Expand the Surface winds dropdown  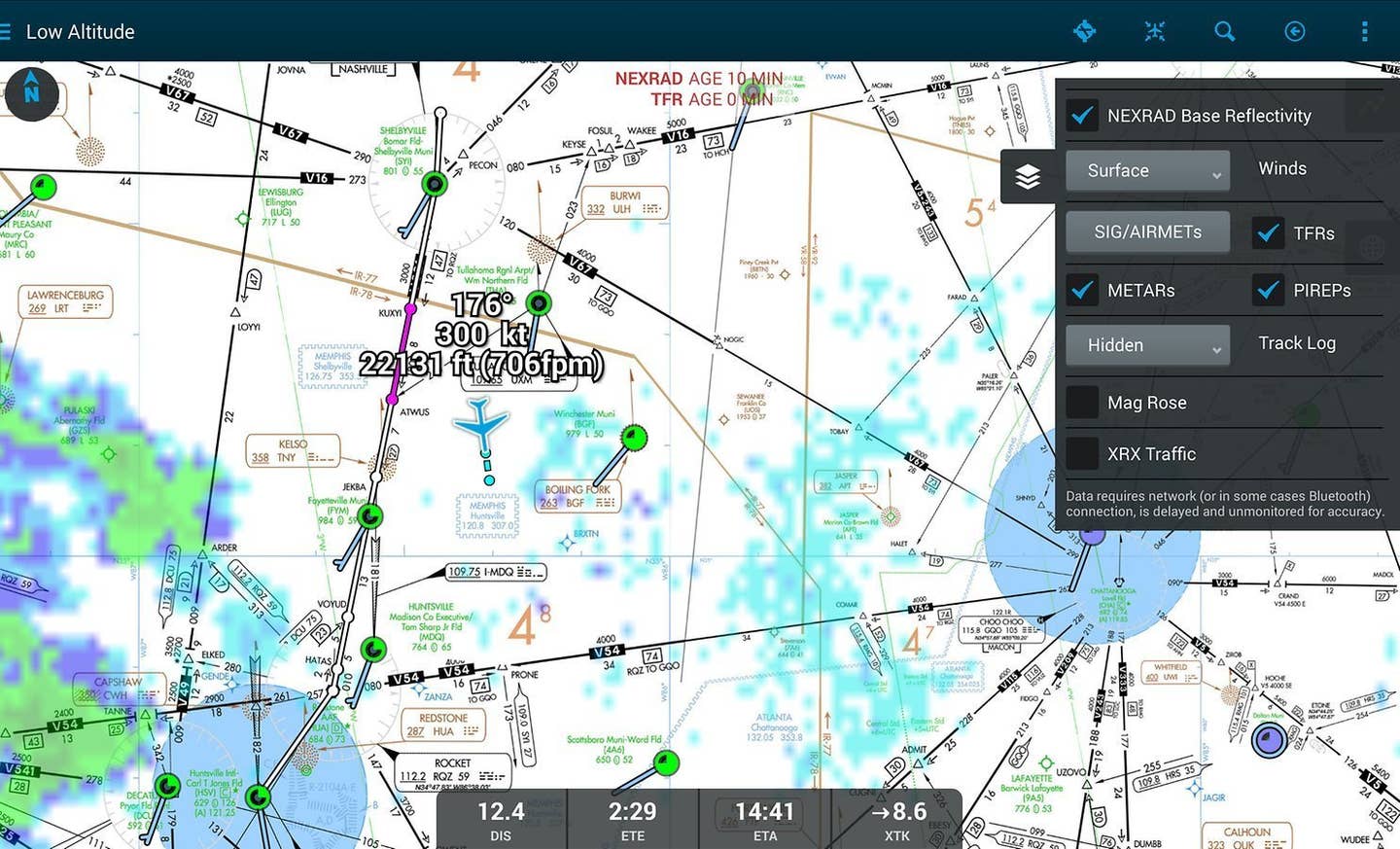pos(1147,171)
